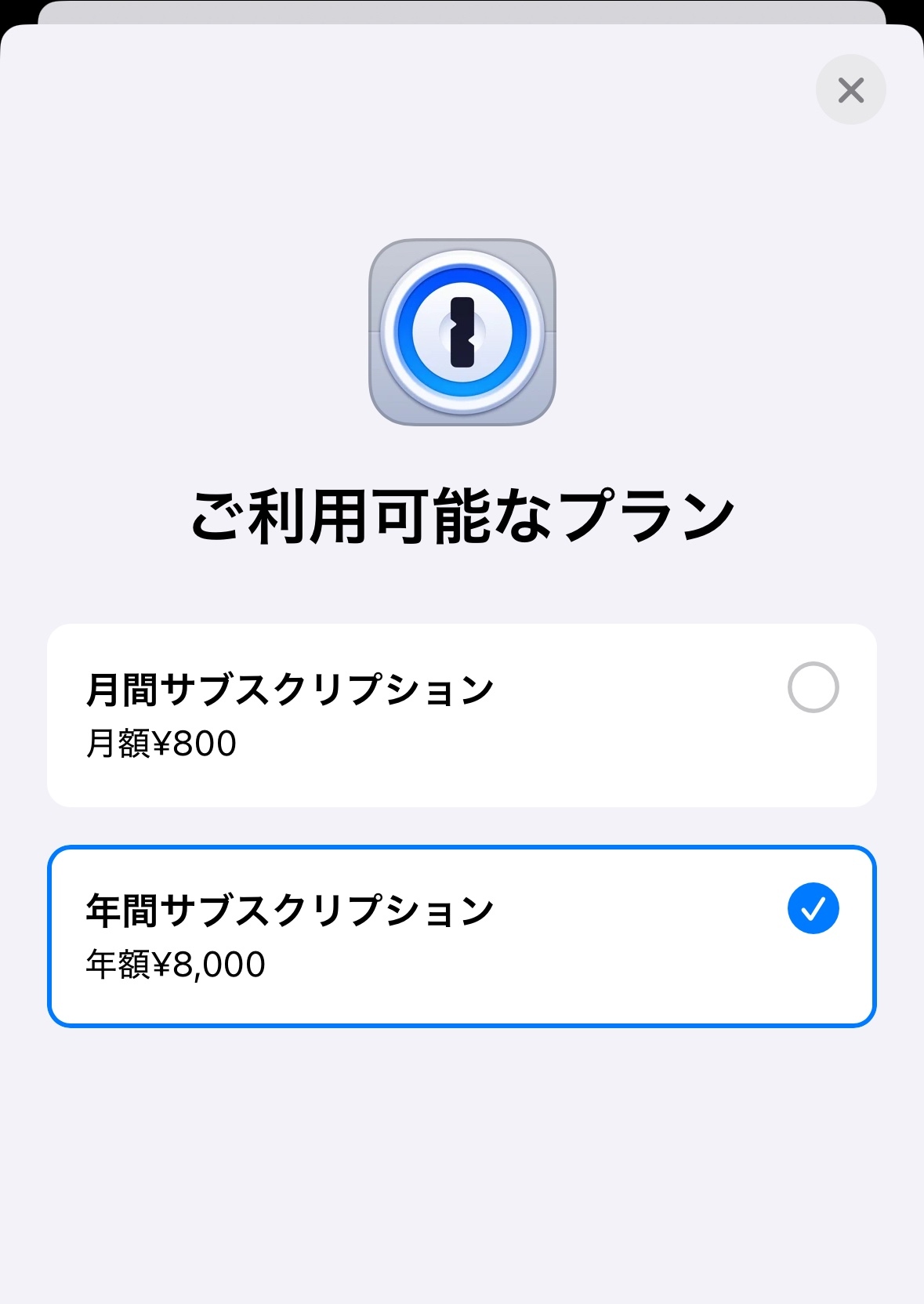
Task: Close the available plans sheet
Action: (x=850, y=90)
